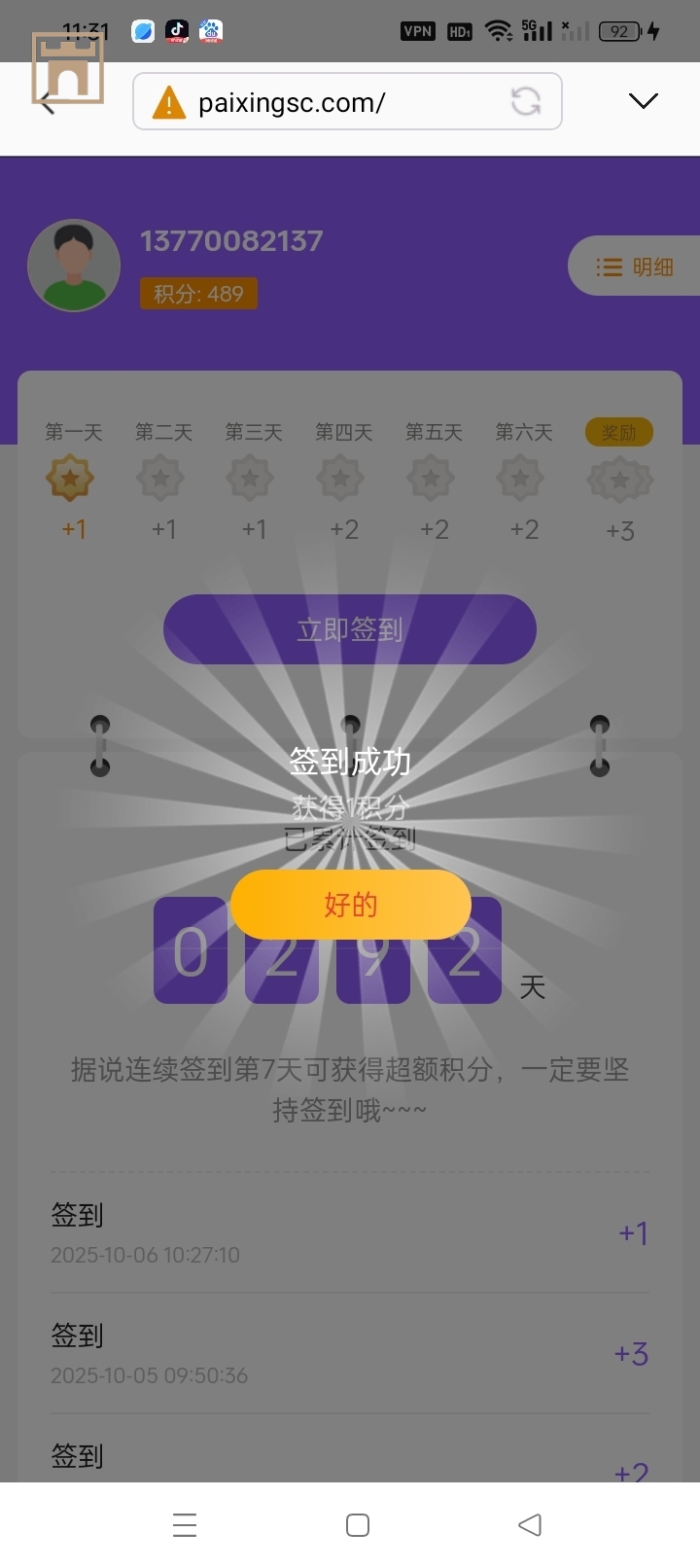The height and width of the screenshot is (1568, 700).
Task: Open the 明细 points details
Action: [x=634, y=267]
